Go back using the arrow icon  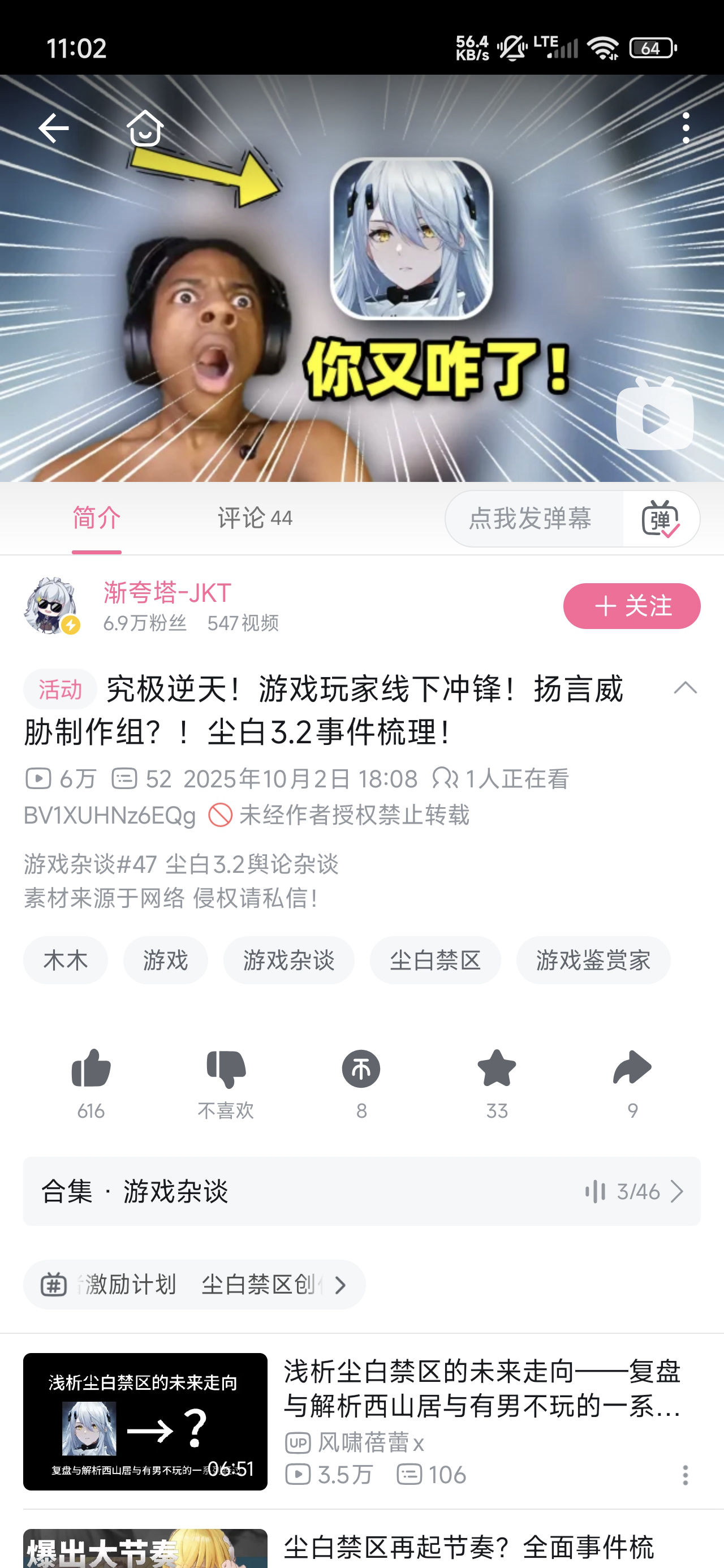54,128
